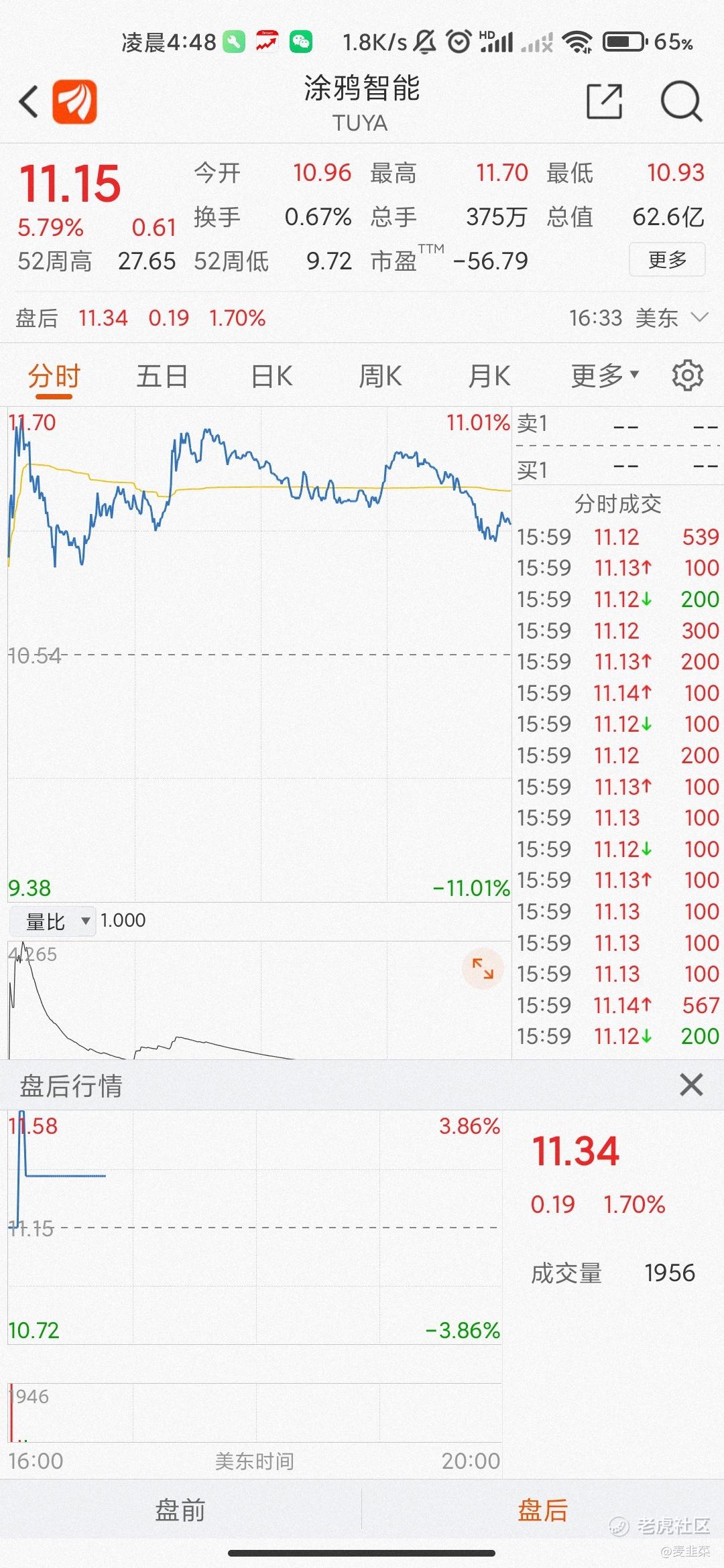Expand the chart to fullscreen
This screenshot has height=1568, width=724.
tap(483, 968)
